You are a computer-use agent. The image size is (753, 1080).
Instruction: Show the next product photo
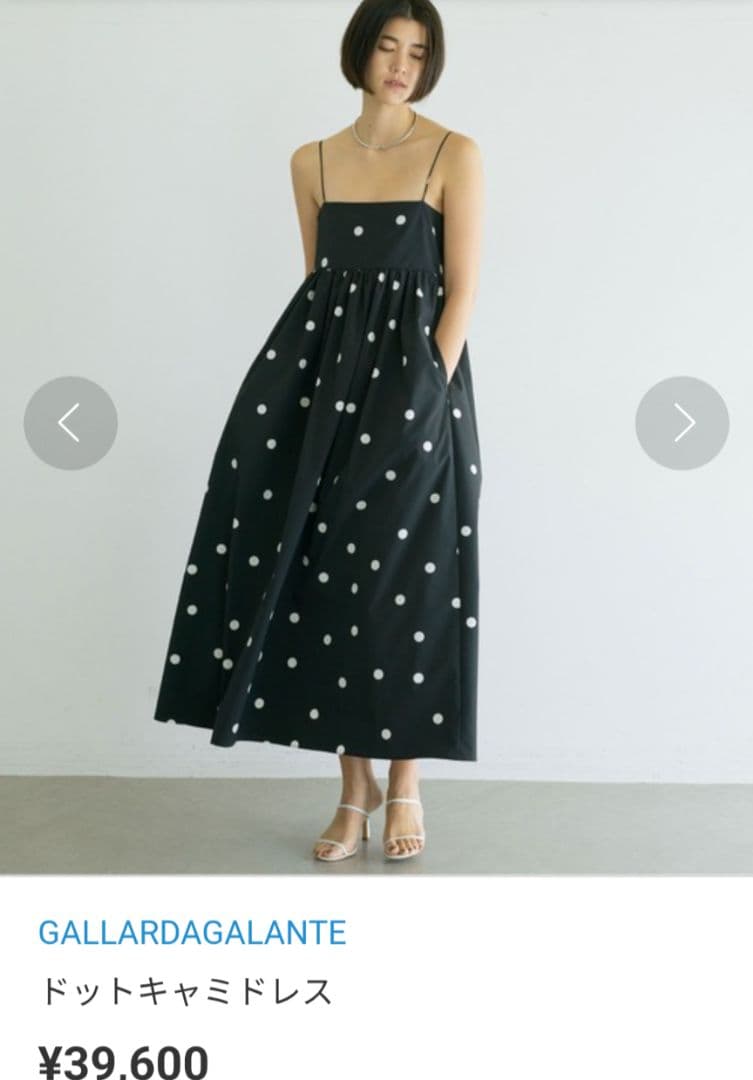[x=682, y=423]
